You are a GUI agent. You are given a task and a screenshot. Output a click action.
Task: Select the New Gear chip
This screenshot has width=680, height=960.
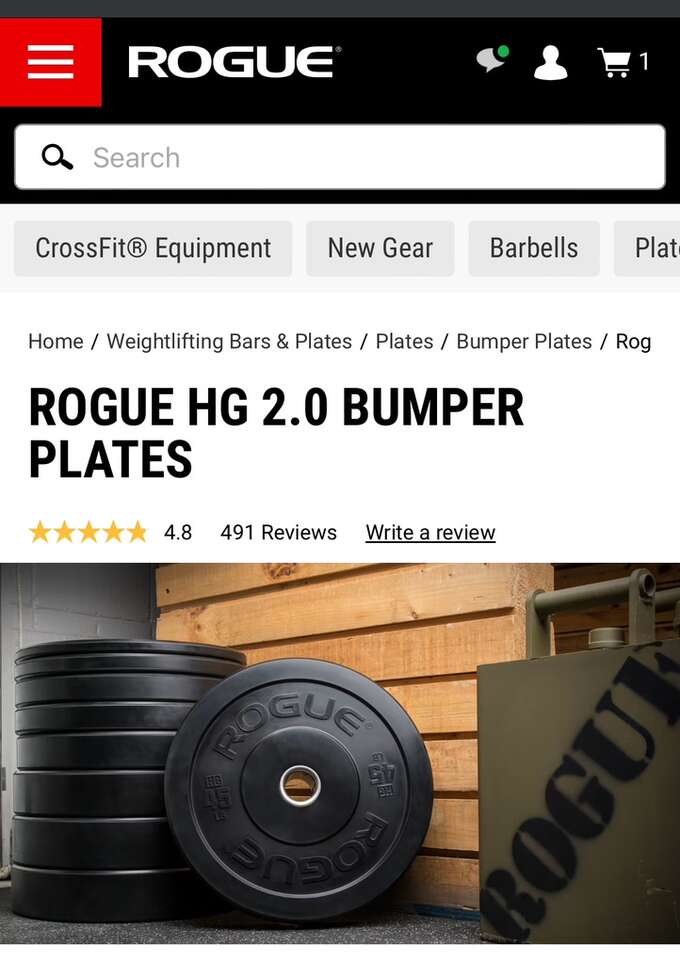pyautogui.click(x=380, y=248)
